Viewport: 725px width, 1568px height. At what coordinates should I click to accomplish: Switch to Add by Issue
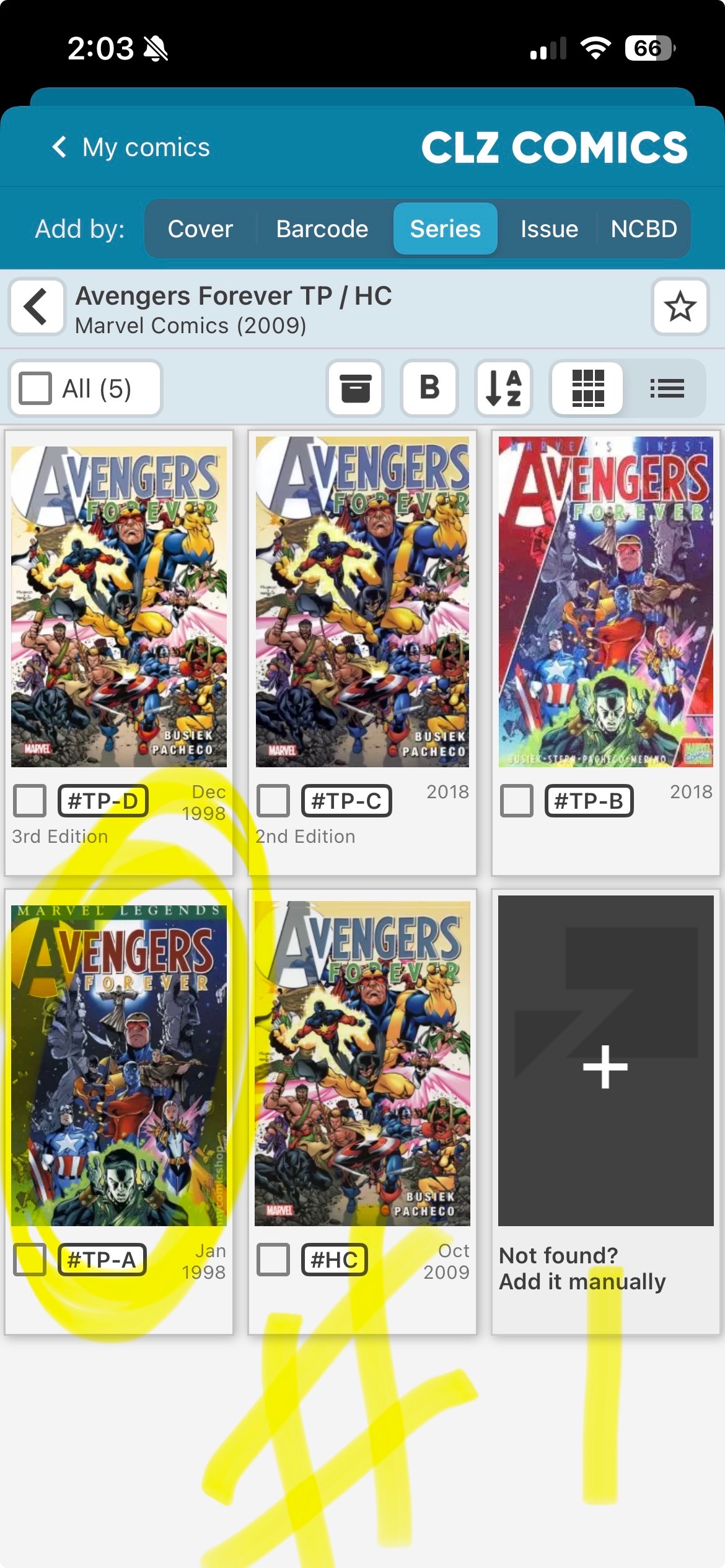click(x=548, y=229)
